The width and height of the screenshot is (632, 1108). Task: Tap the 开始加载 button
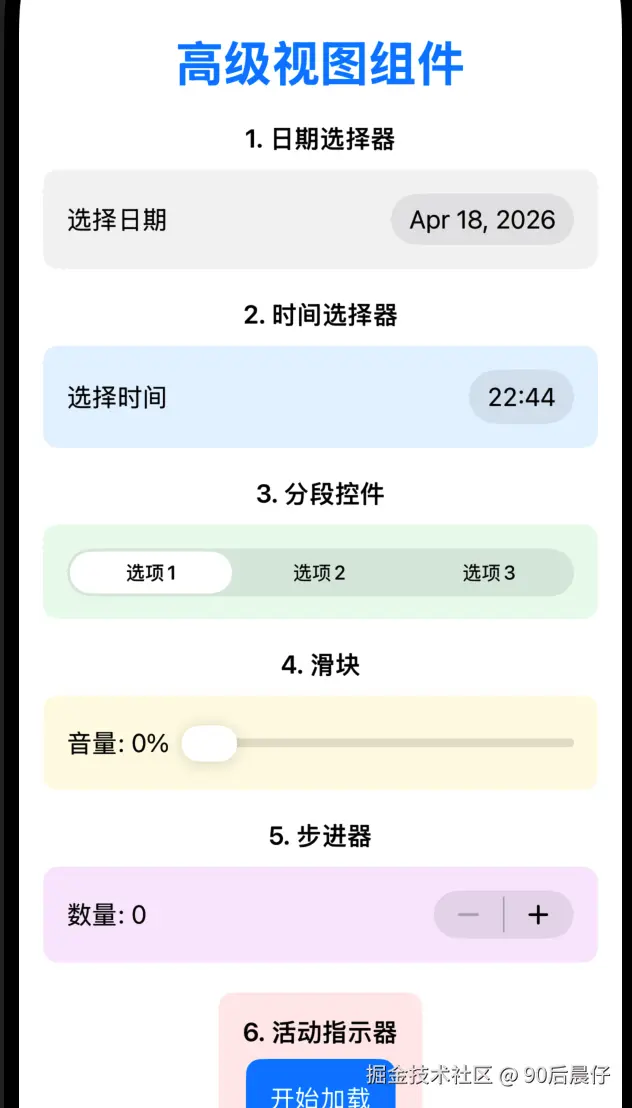tap(320, 1090)
